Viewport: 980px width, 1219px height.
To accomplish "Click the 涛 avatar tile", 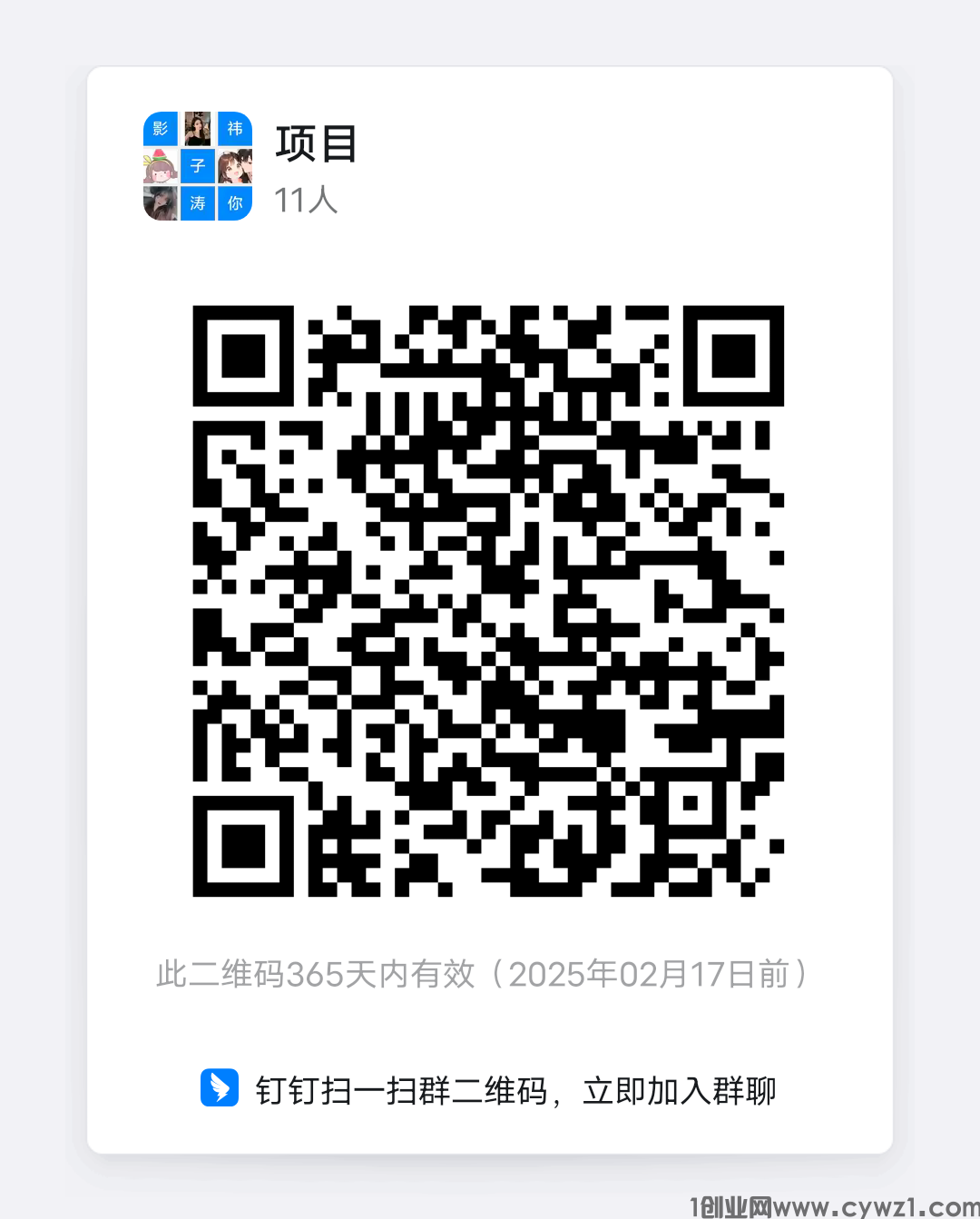I will (x=197, y=202).
